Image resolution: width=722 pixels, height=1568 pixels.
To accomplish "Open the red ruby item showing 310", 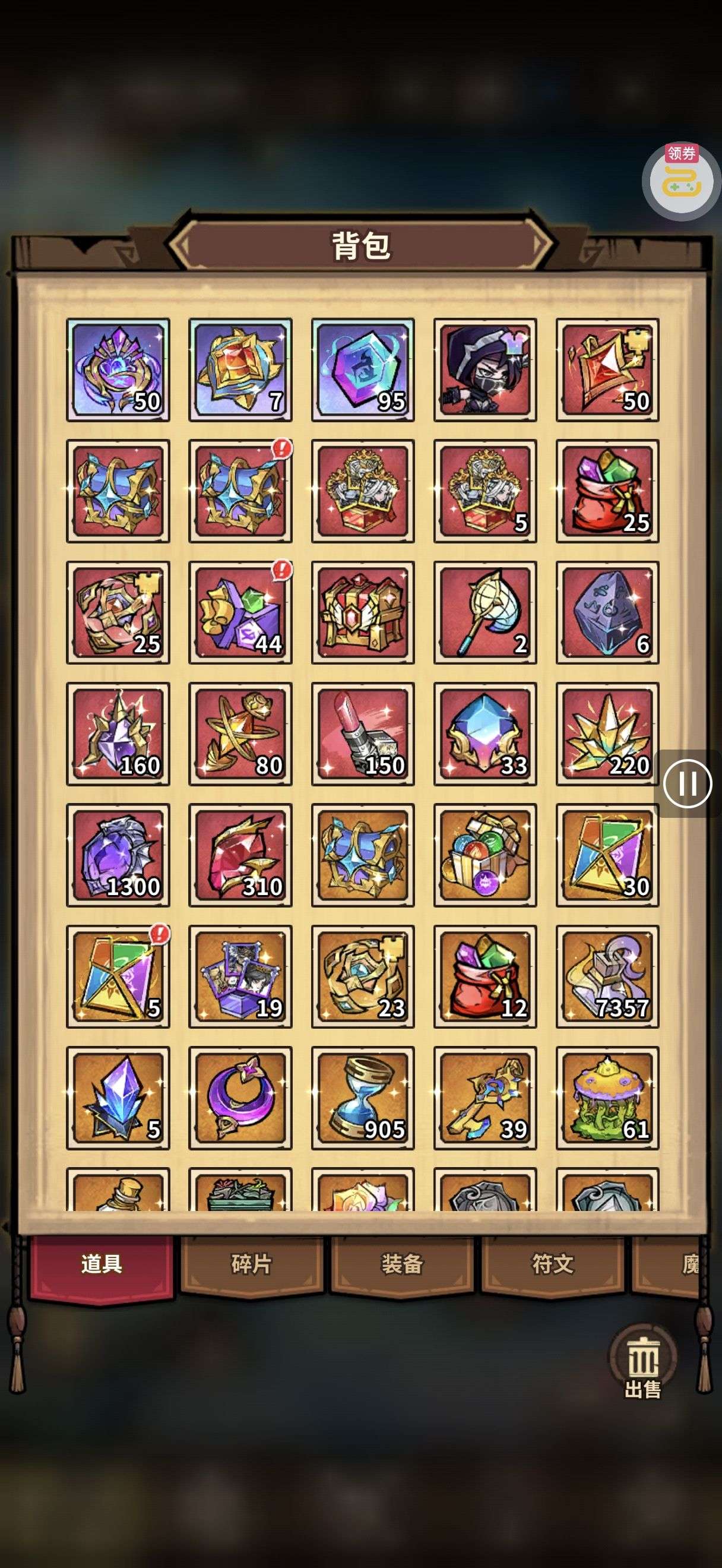I will click(240, 855).
